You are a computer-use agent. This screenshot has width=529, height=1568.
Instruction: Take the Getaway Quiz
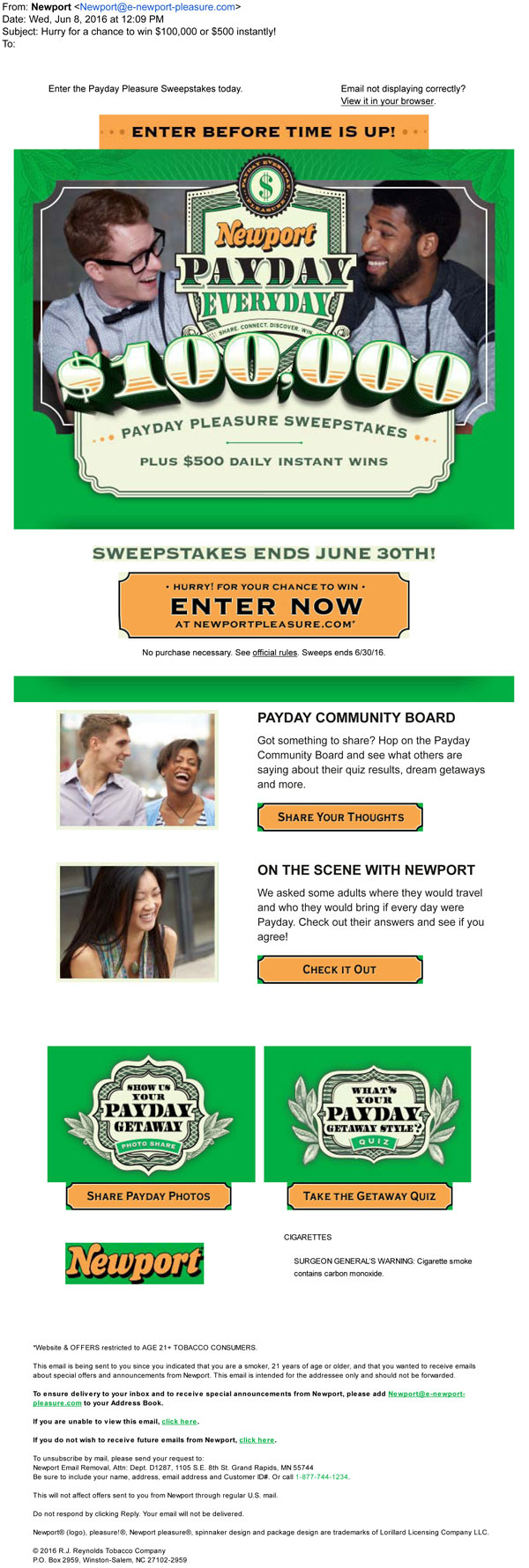tap(369, 1196)
